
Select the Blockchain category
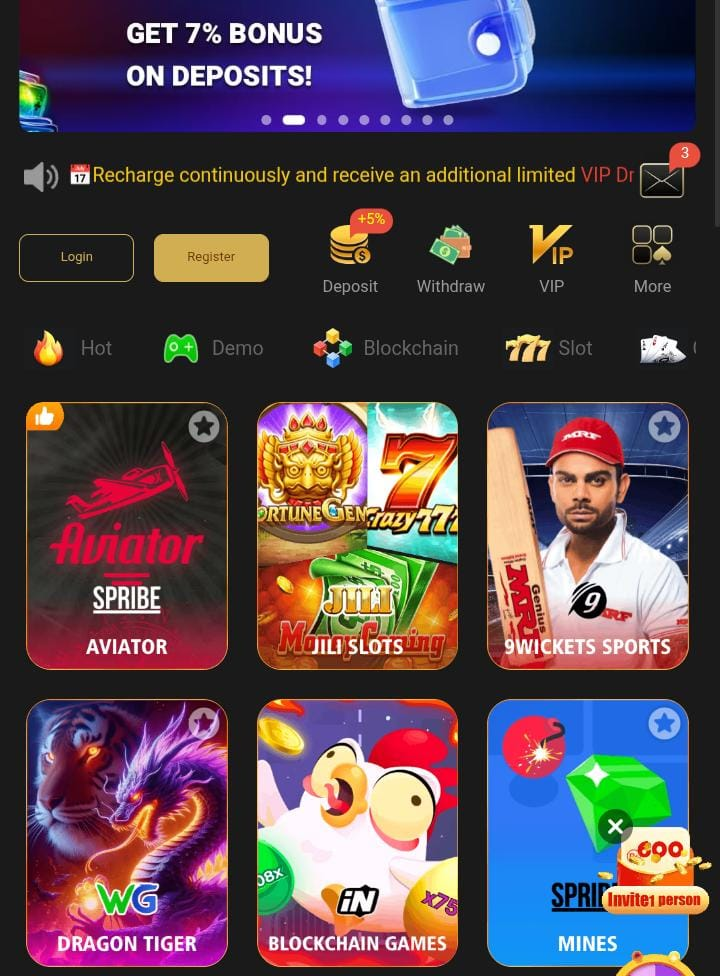click(386, 348)
